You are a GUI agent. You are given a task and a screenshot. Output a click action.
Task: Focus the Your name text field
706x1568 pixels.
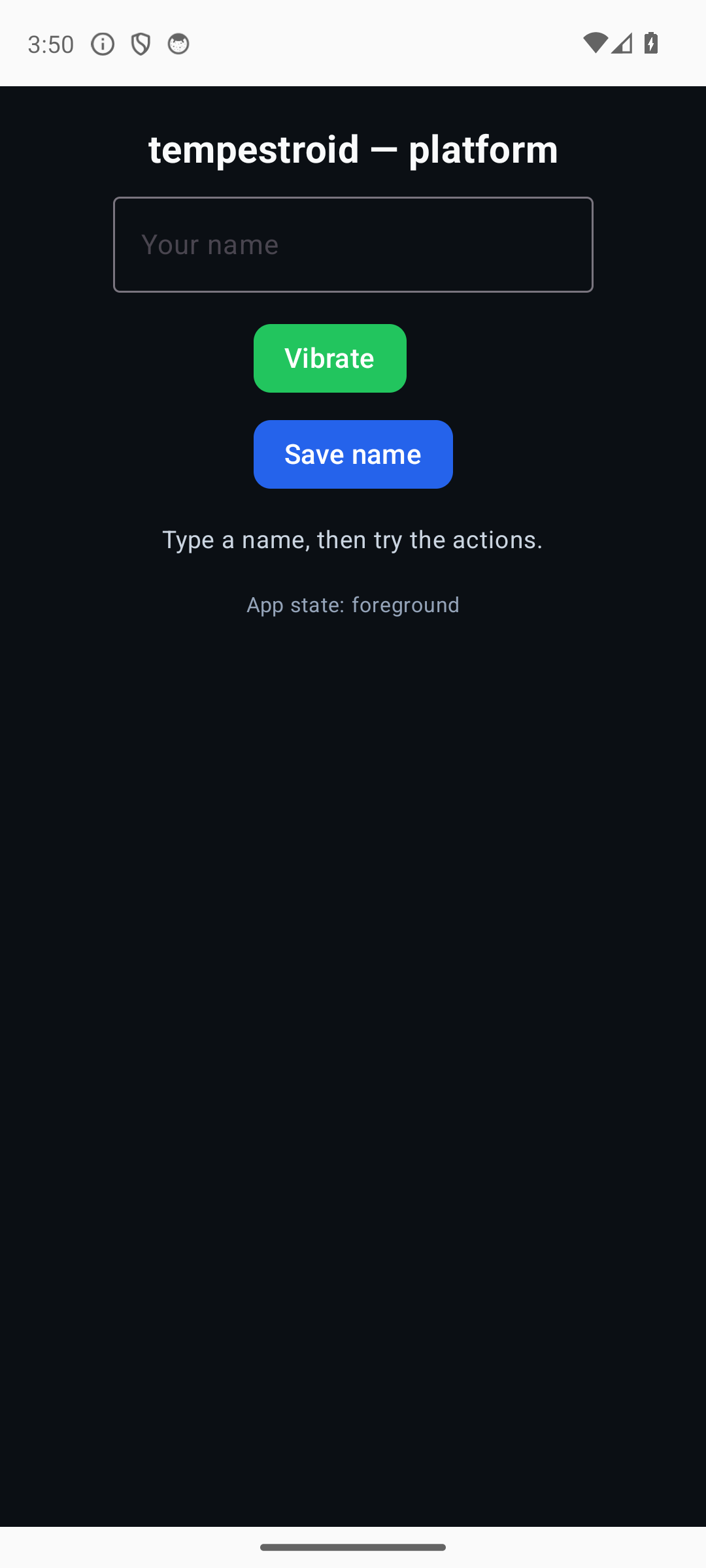[353, 244]
